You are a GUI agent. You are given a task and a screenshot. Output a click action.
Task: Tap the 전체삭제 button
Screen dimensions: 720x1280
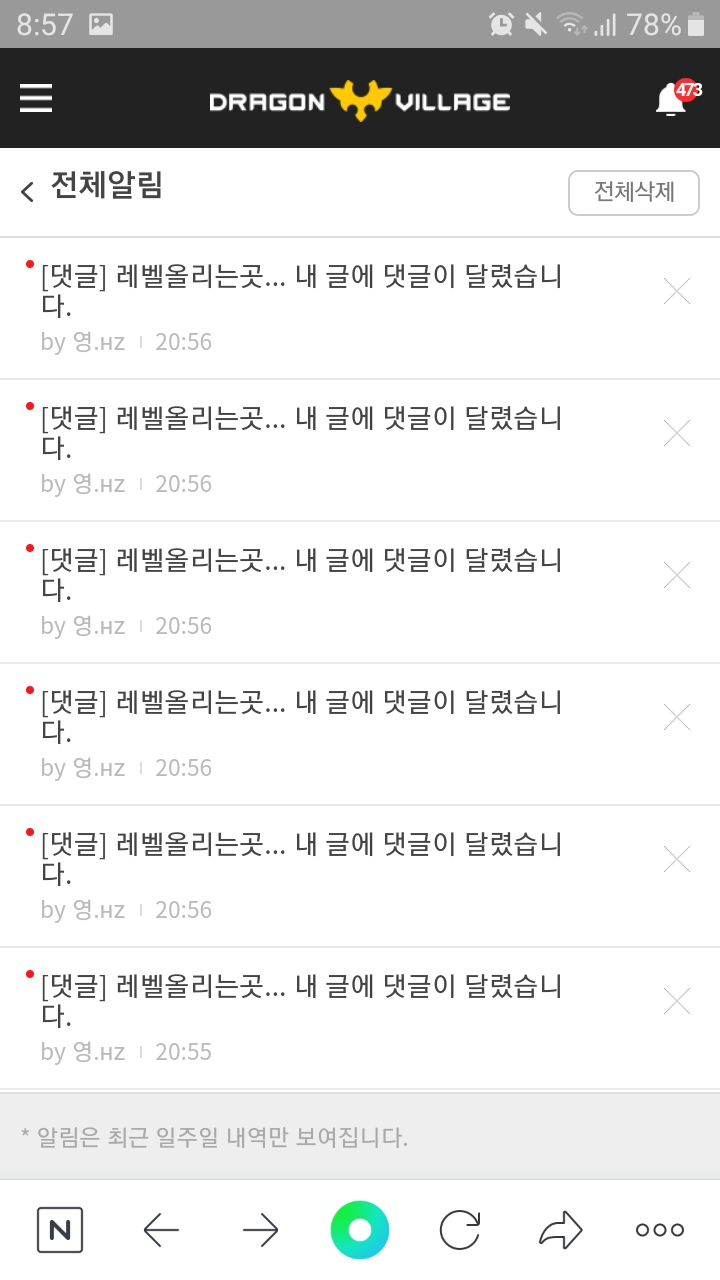[x=633, y=192]
